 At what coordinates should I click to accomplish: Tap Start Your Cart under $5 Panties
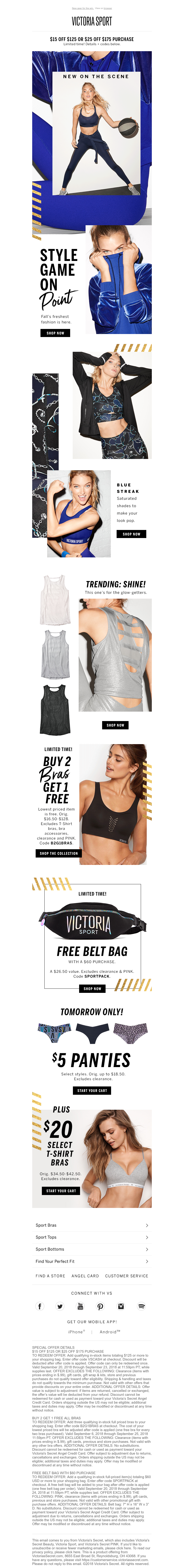(92, 1090)
